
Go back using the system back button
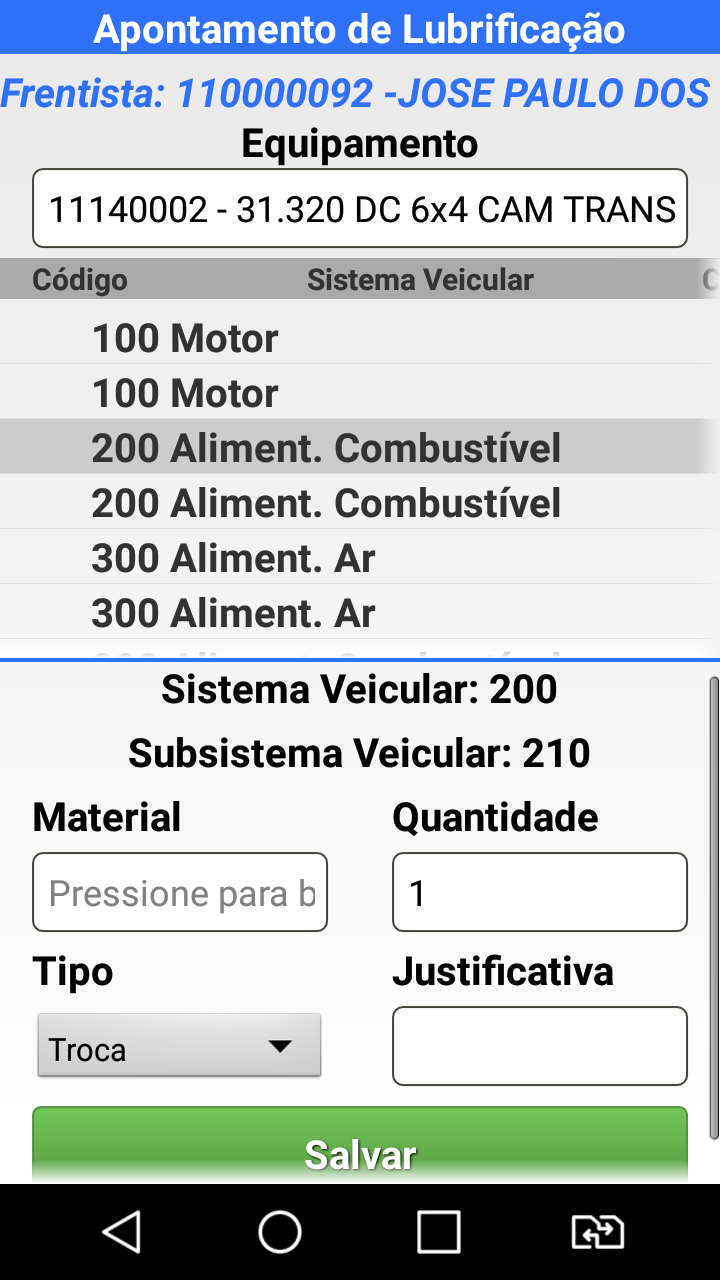coord(122,1232)
